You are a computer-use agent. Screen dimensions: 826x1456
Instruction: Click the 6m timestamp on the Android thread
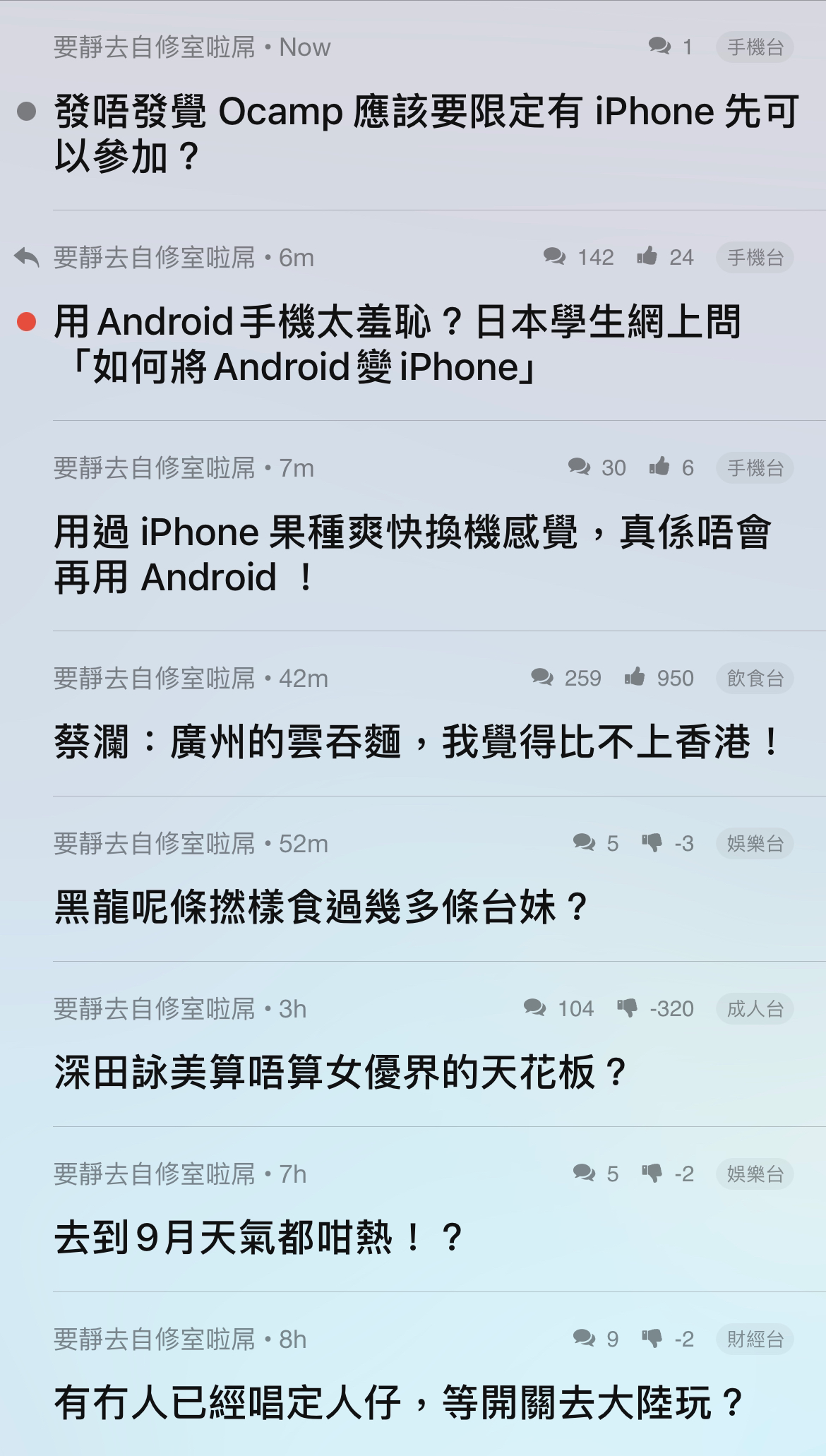coord(297,257)
